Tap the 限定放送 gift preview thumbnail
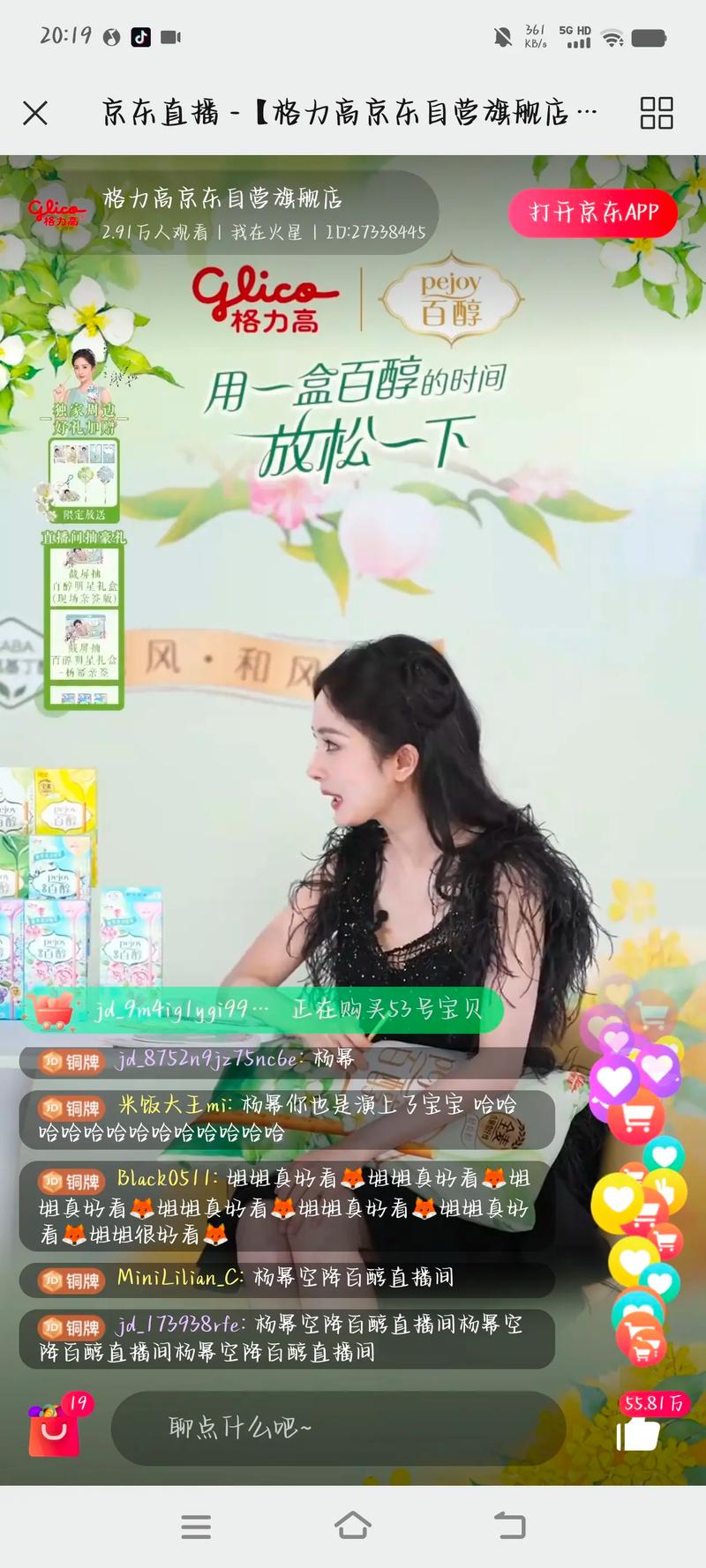706x1568 pixels. [x=84, y=476]
